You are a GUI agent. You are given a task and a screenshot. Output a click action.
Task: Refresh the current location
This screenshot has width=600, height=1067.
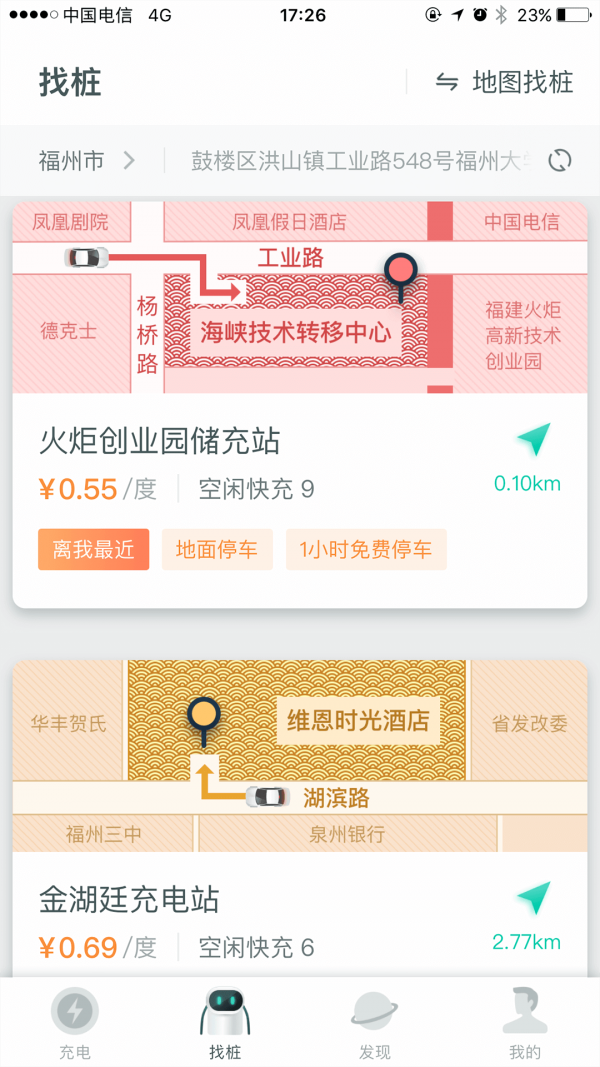tap(561, 160)
